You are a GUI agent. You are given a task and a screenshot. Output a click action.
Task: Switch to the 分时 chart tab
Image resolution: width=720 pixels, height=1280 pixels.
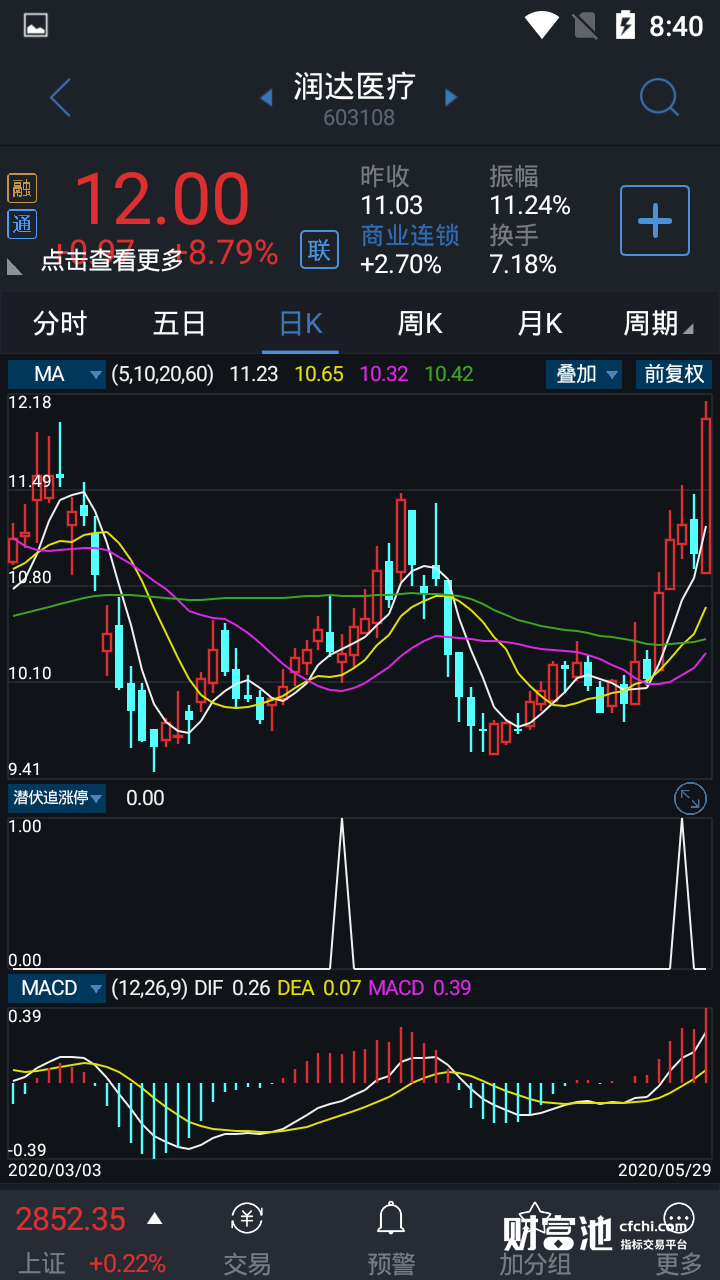tap(60, 323)
